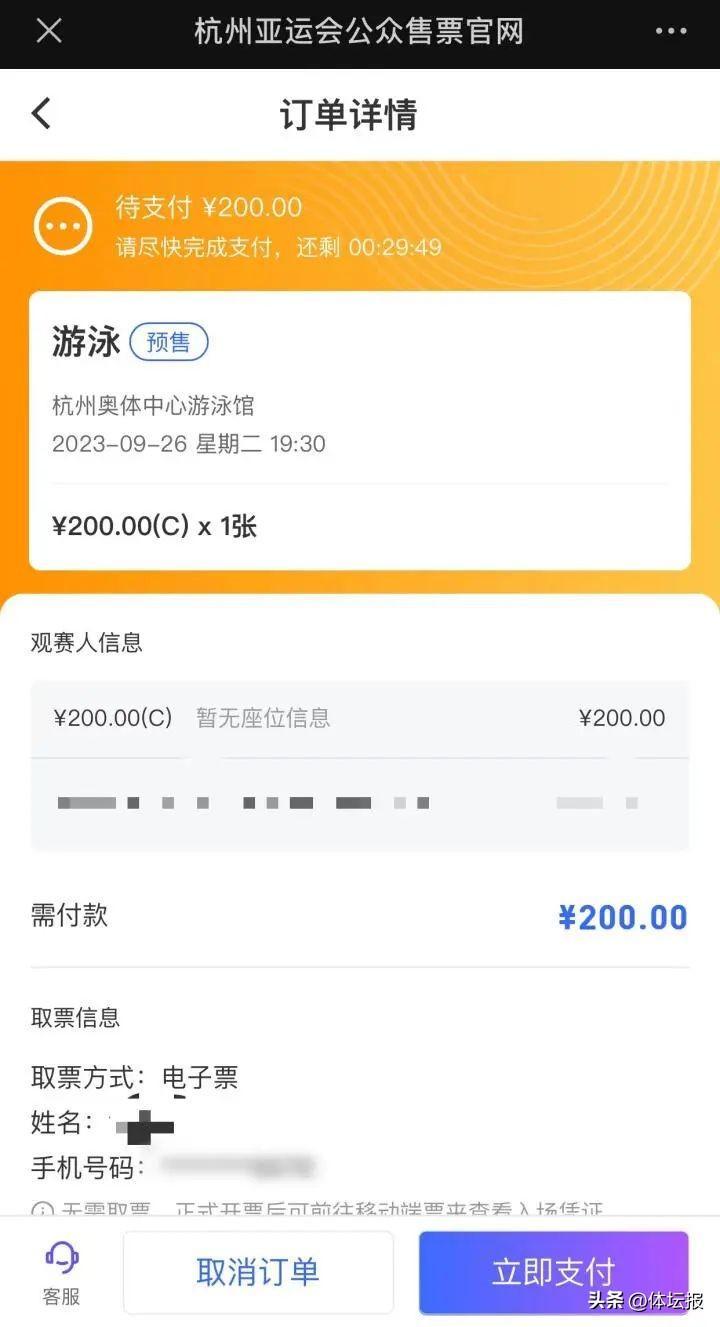
Task: Contact 客服 customer service
Action: [61, 1272]
